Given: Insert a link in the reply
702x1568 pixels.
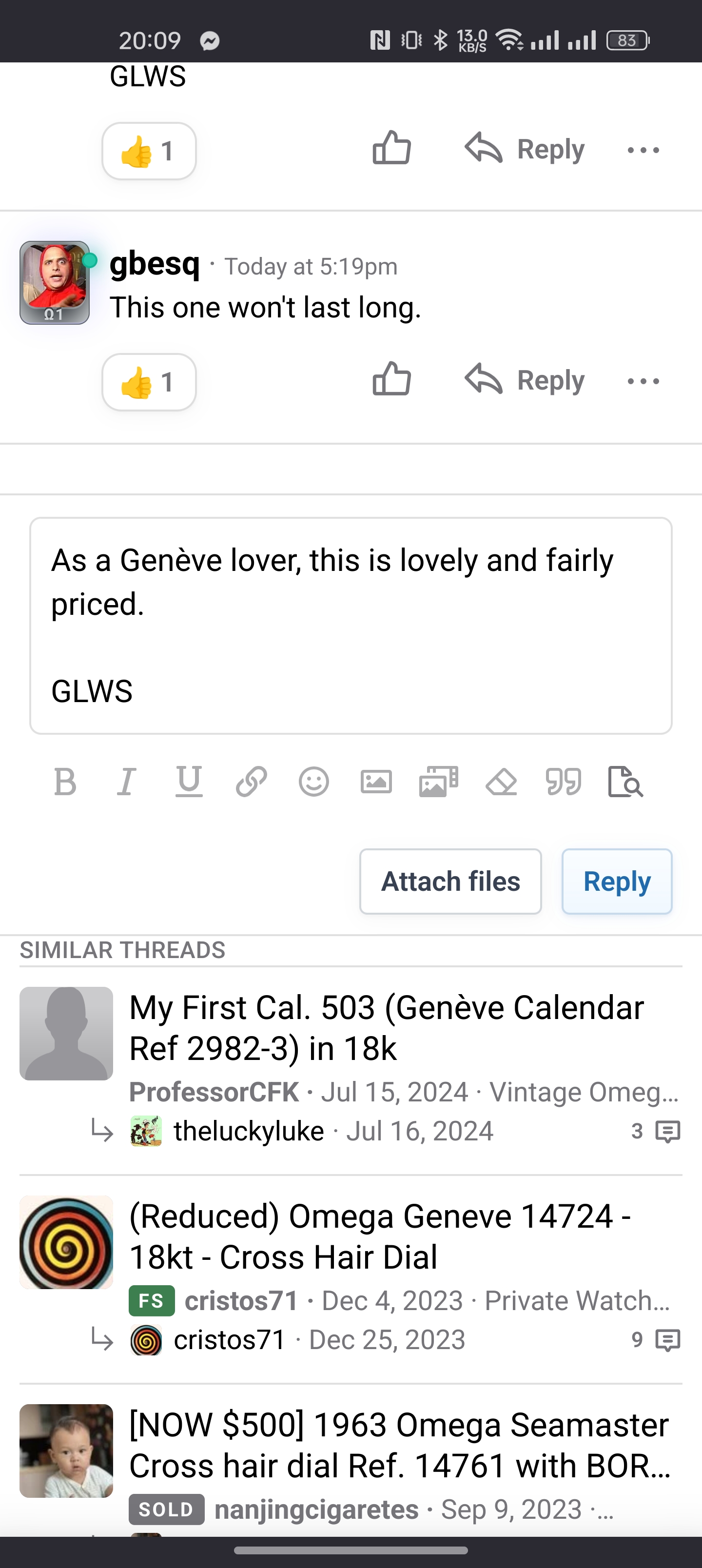Looking at the screenshot, I should [251, 782].
